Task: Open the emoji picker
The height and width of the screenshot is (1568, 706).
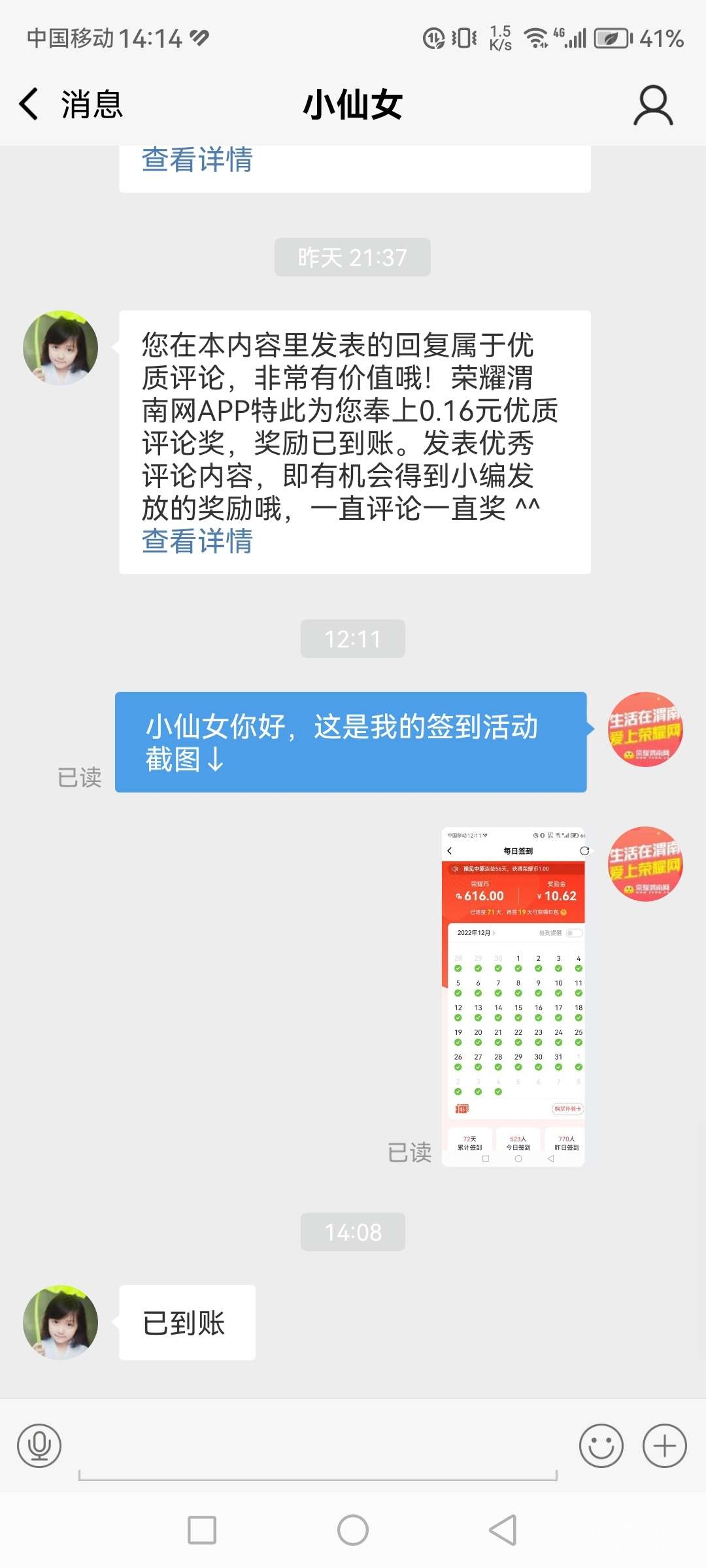Action: pos(601,1445)
